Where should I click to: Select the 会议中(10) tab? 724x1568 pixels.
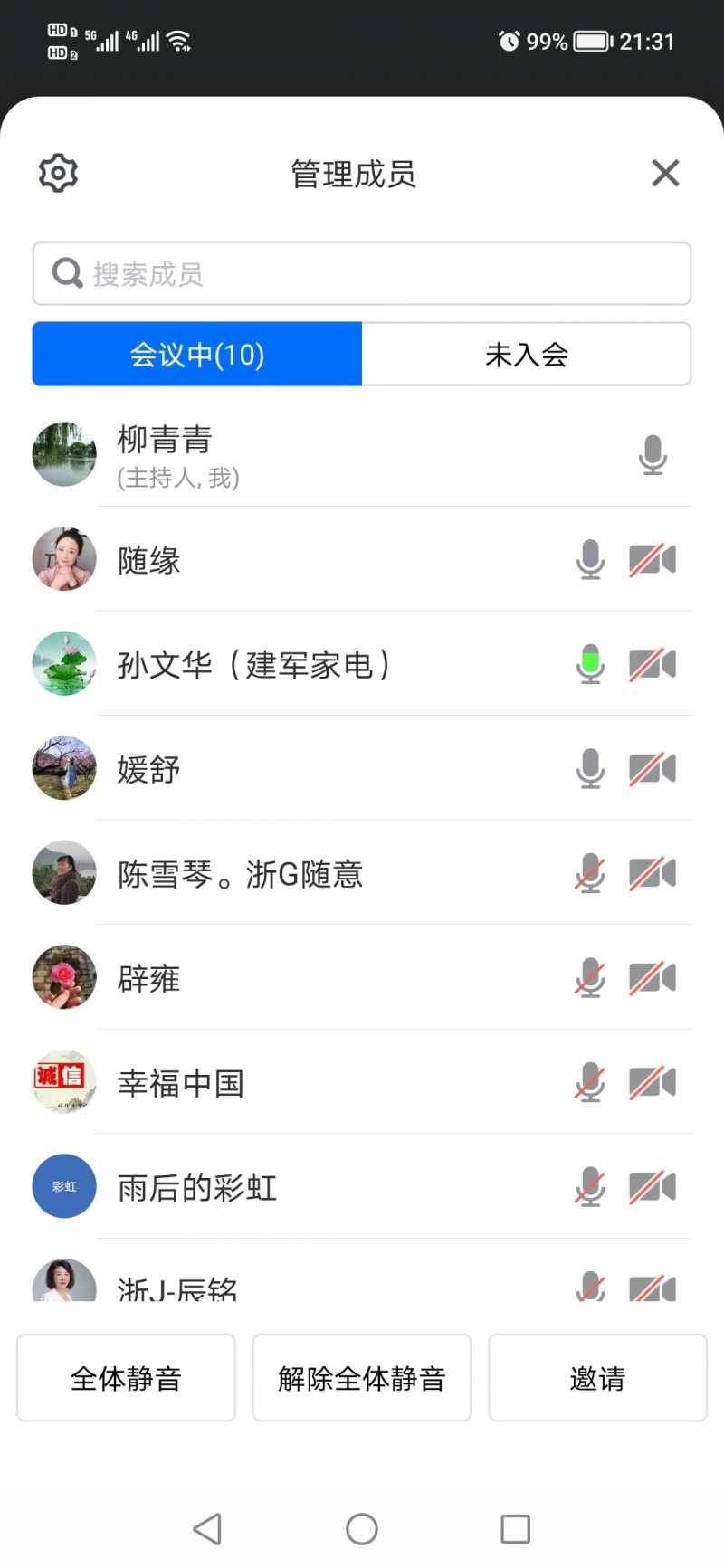click(197, 355)
